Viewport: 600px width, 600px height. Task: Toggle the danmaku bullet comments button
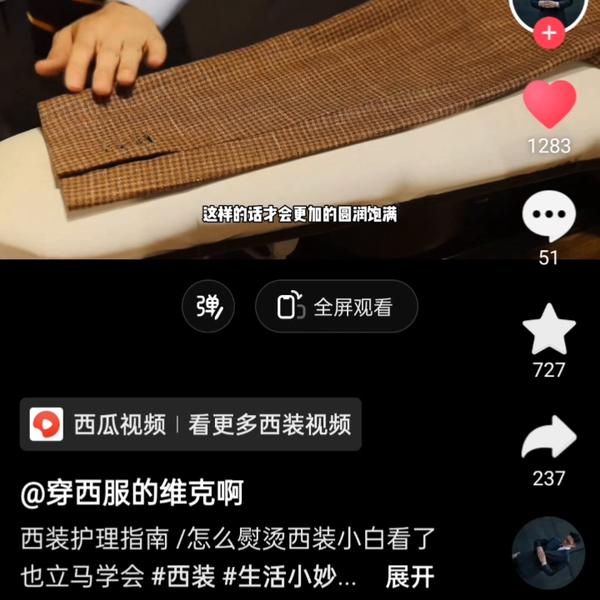[208, 306]
